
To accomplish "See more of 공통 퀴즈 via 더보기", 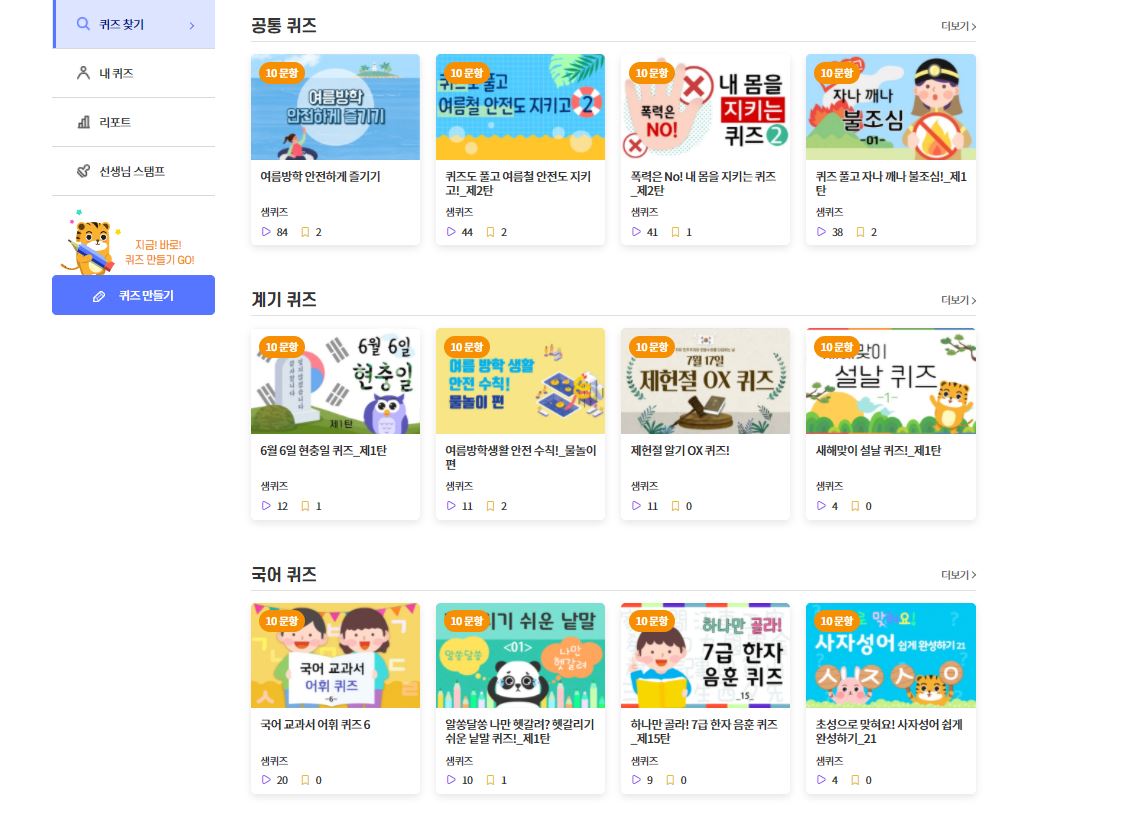I will (958, 26).
